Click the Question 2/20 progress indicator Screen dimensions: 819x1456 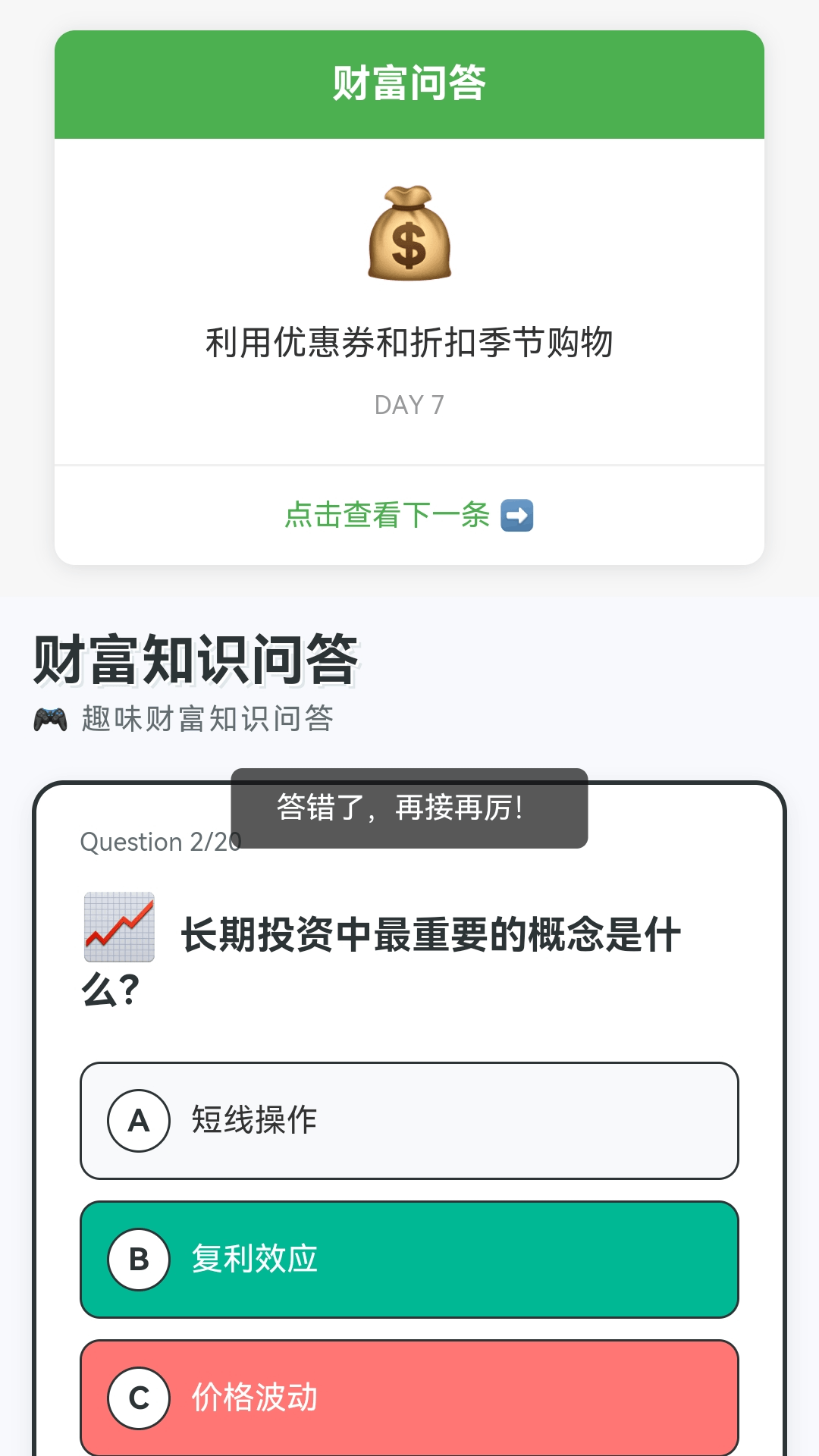pyautogui.click(x=159, y=842)
